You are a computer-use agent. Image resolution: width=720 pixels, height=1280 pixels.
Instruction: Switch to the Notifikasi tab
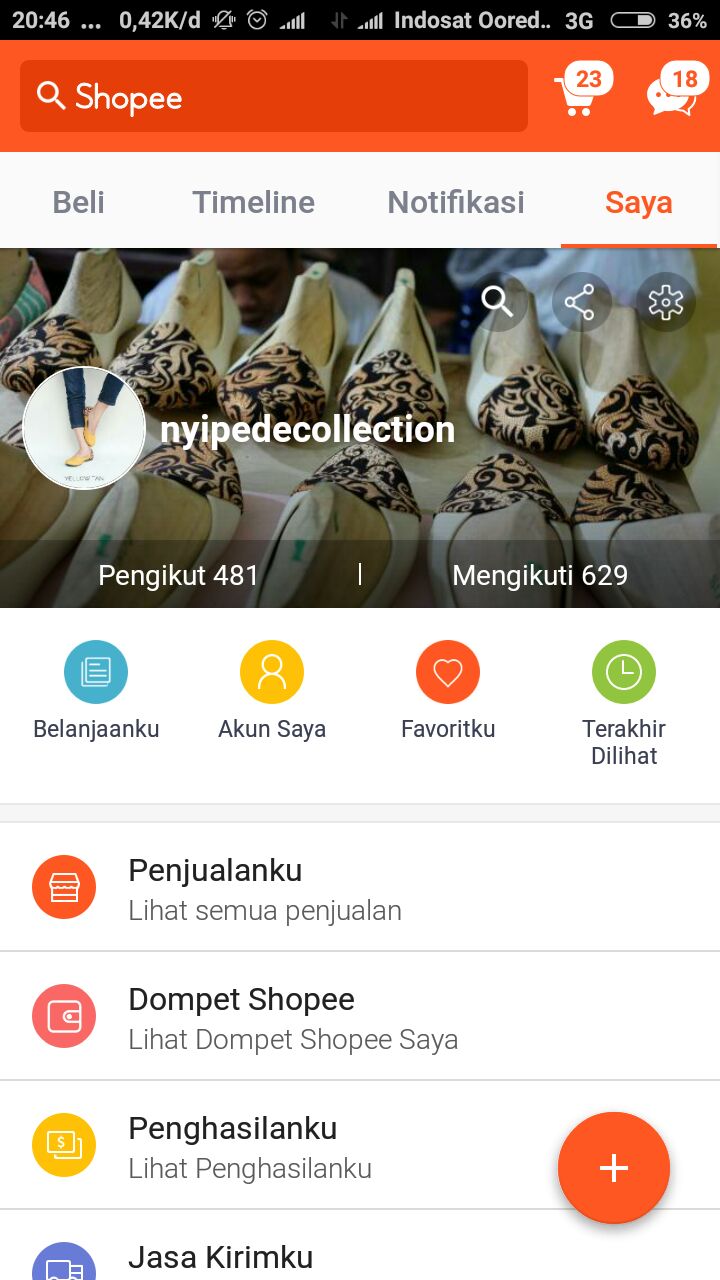[456, 202]
